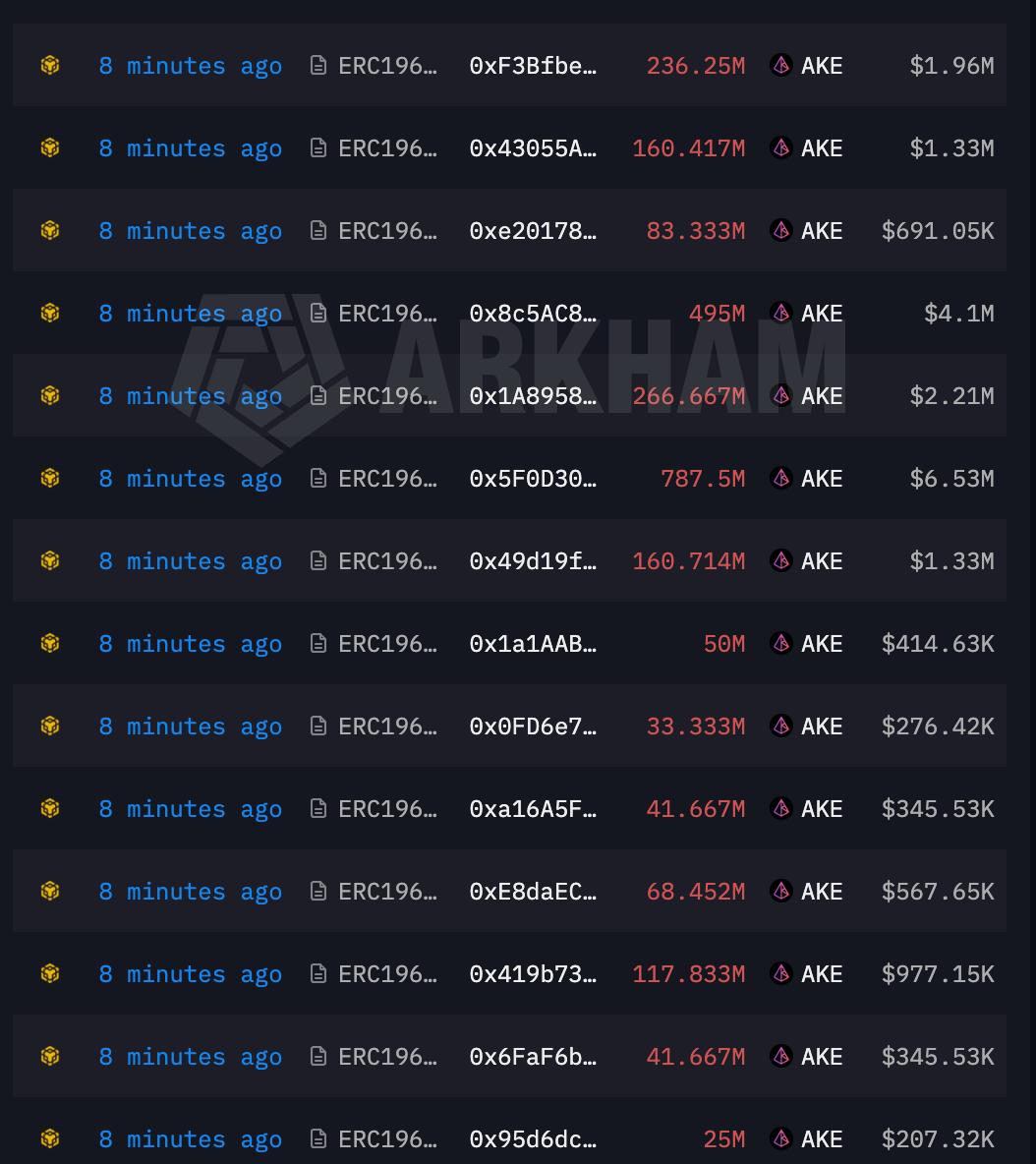The width and height of the screenshot is (1036, 1164).
Task: Open the transaction time link for 33.333M AKE
Action: [x=190, y=726]
